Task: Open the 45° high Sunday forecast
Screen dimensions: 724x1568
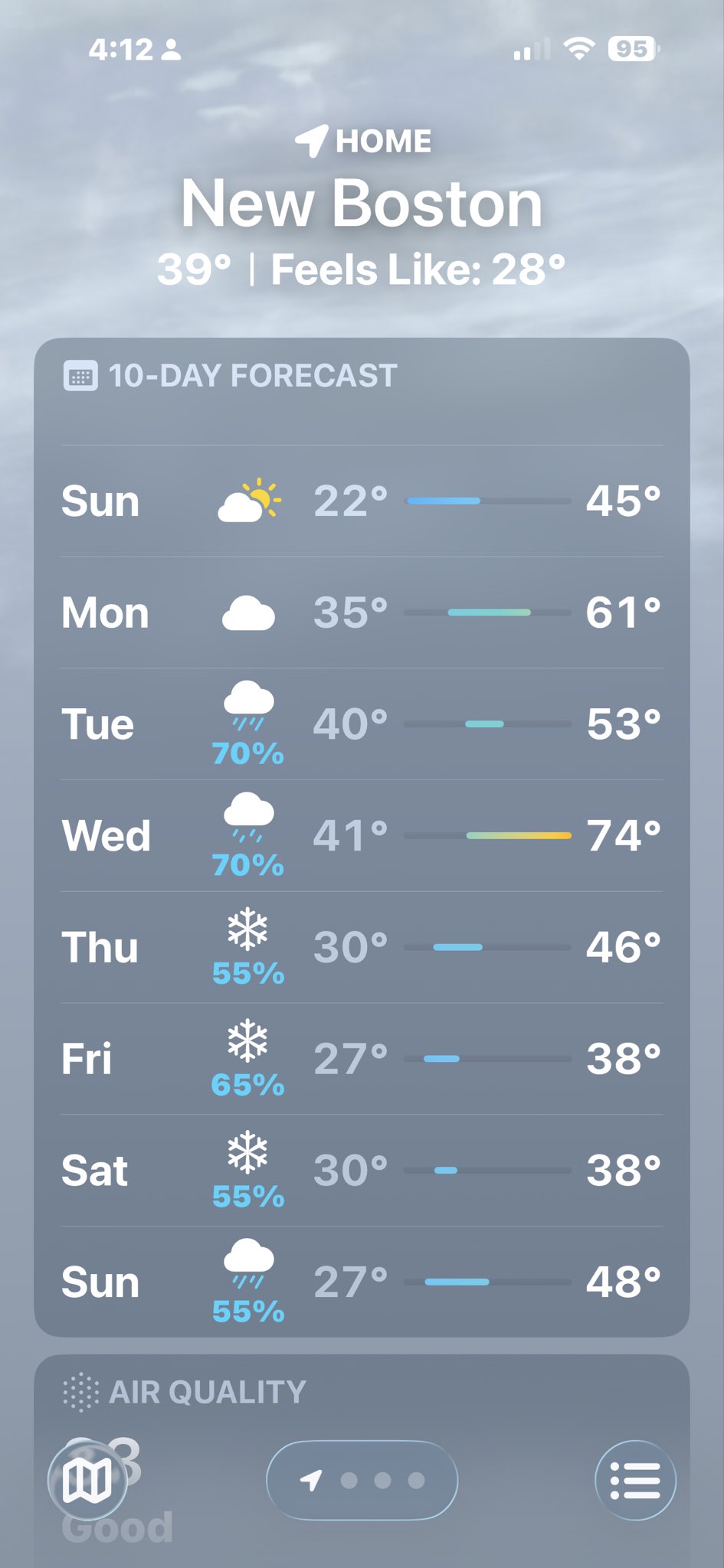Action: click(x=362, y=501)
